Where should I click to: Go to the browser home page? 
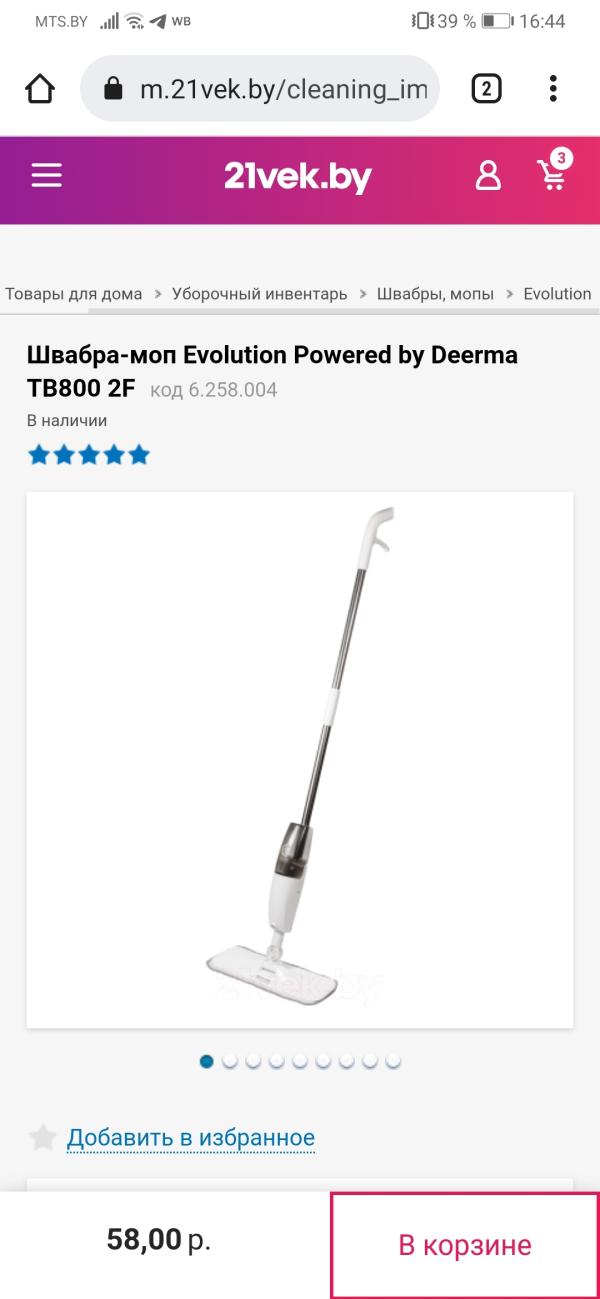click(40, 90)
